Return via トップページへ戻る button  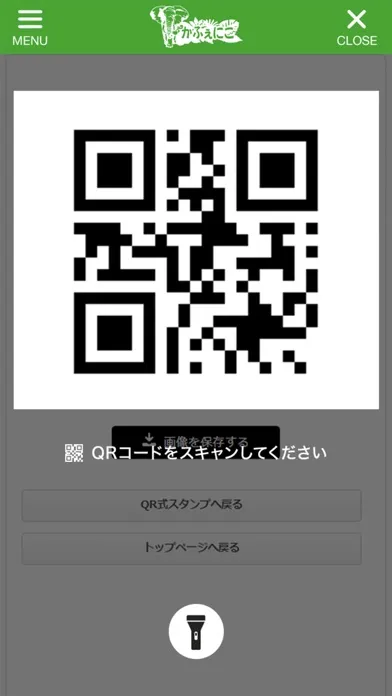(191, 548)
